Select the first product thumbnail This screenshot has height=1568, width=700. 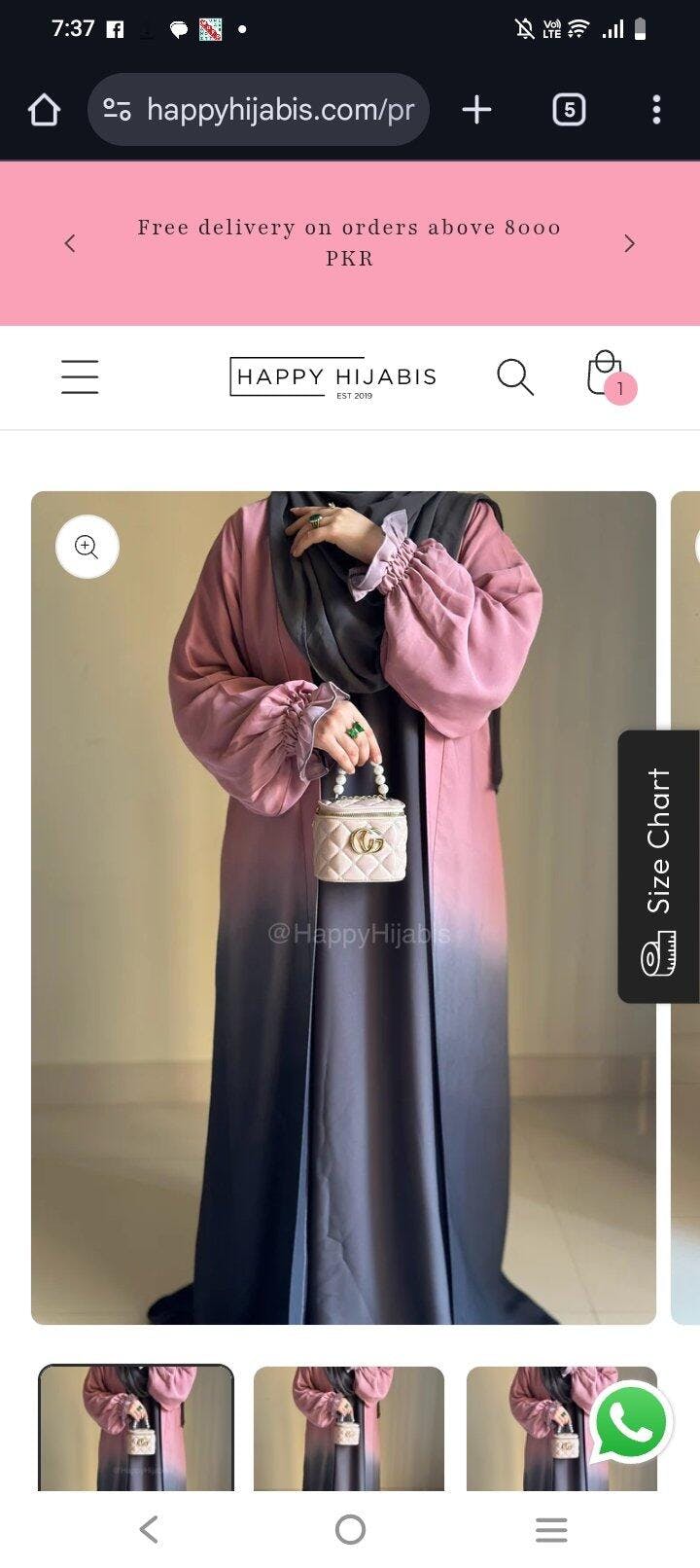pyautogui.click(x=136, y=1427)
